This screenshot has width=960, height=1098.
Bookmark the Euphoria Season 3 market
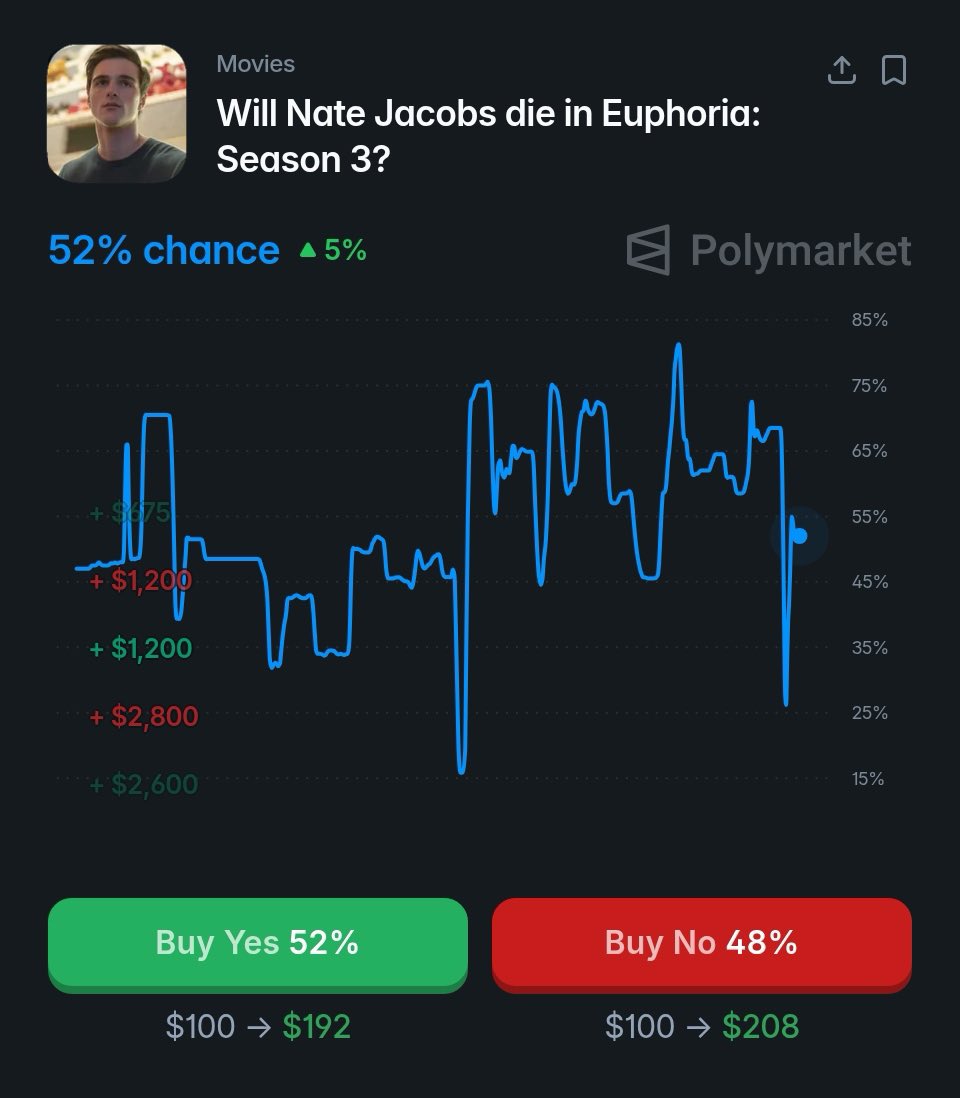click(893, 70)
